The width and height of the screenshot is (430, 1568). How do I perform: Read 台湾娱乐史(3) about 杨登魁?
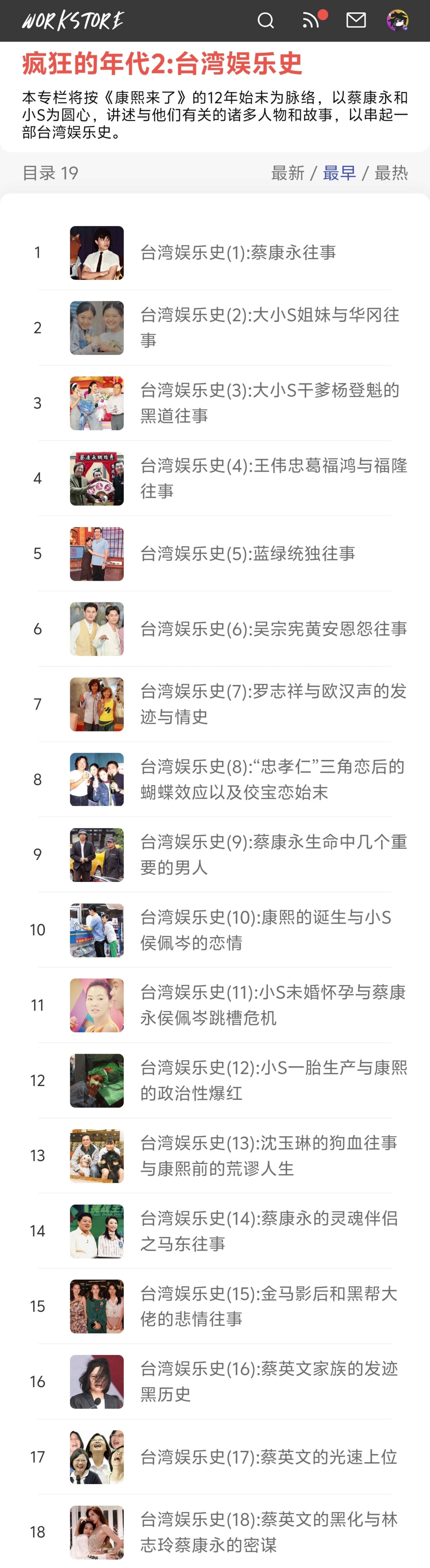(269, 403)
